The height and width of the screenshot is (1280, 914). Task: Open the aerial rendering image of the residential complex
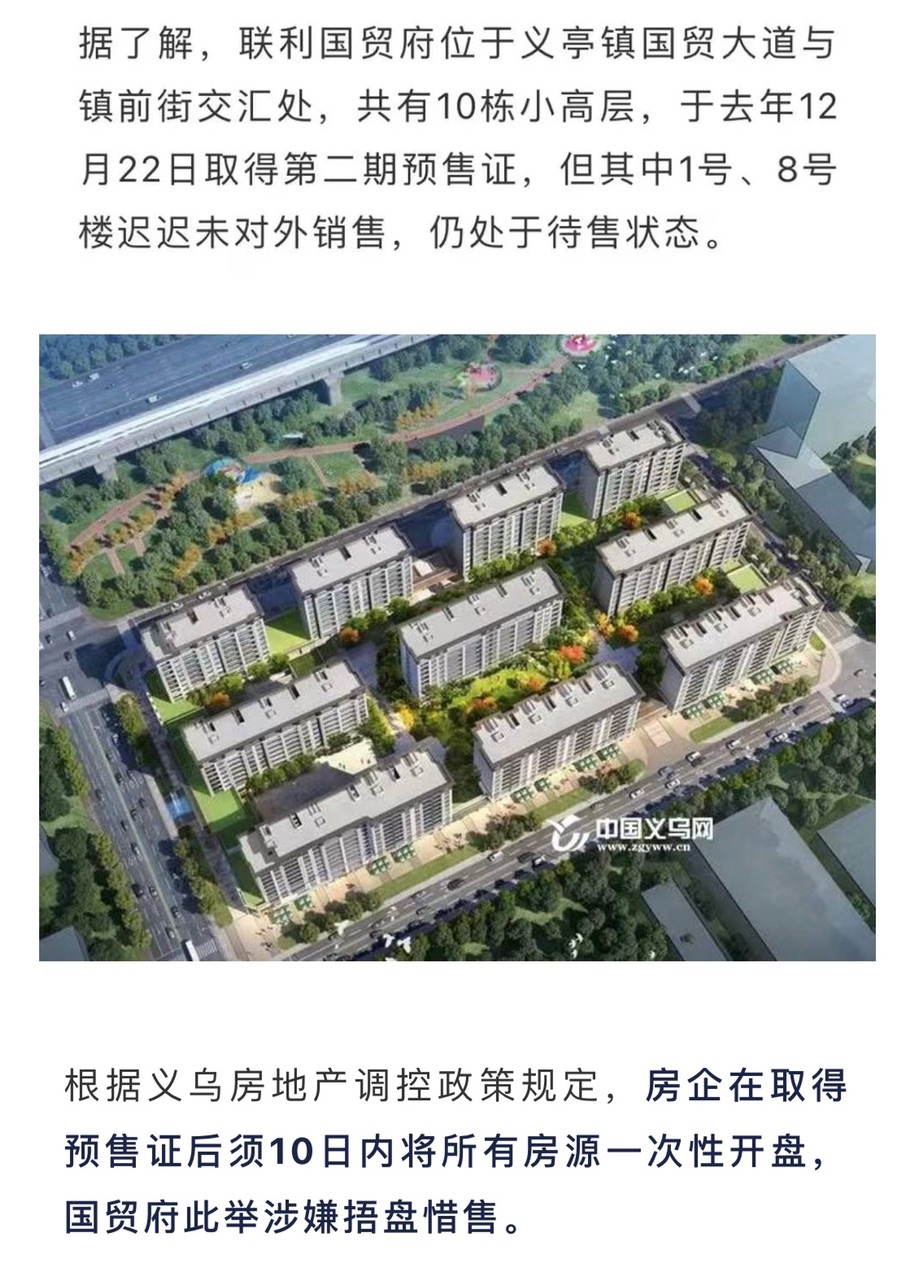coord(457,647)
